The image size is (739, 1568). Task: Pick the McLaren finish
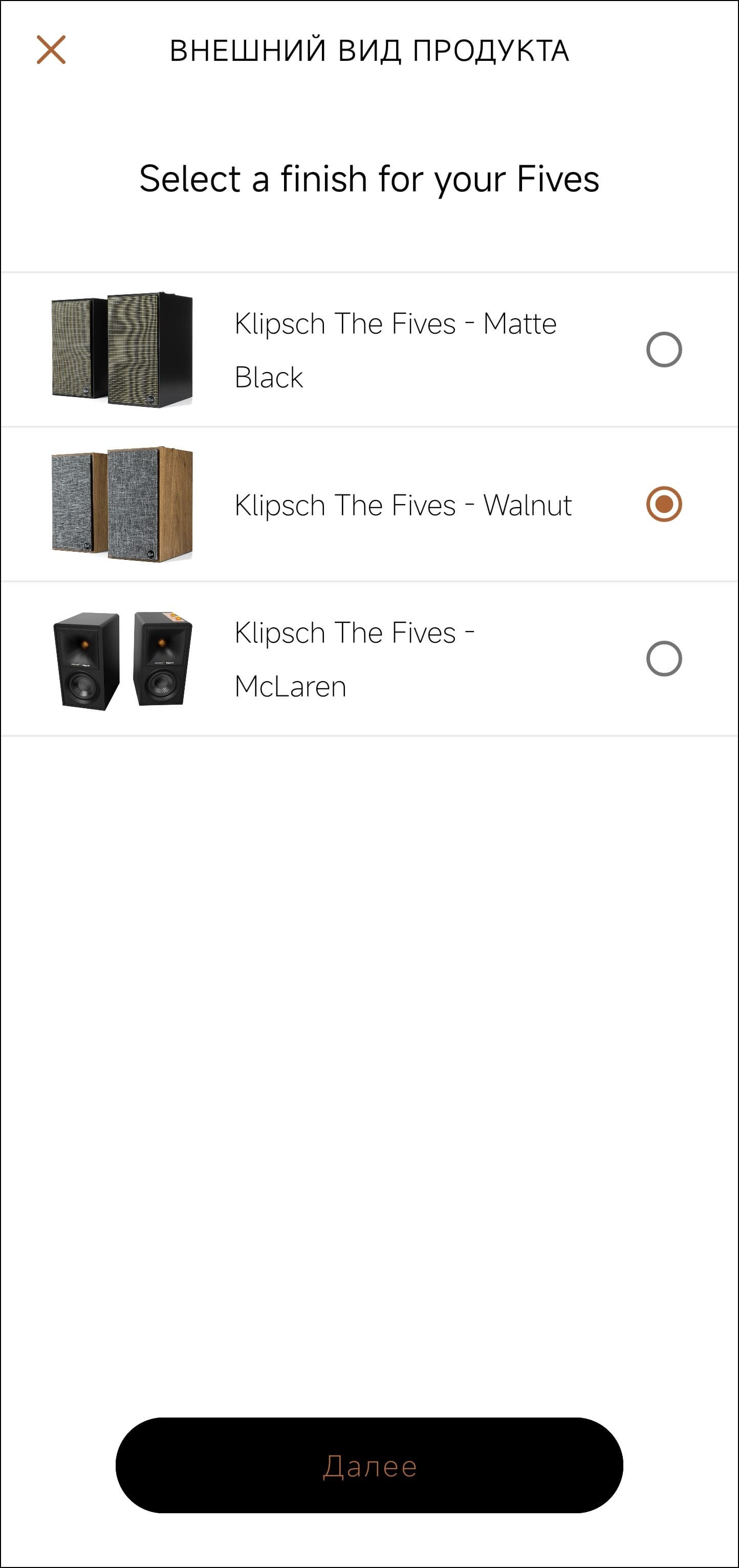pos(663,659)
